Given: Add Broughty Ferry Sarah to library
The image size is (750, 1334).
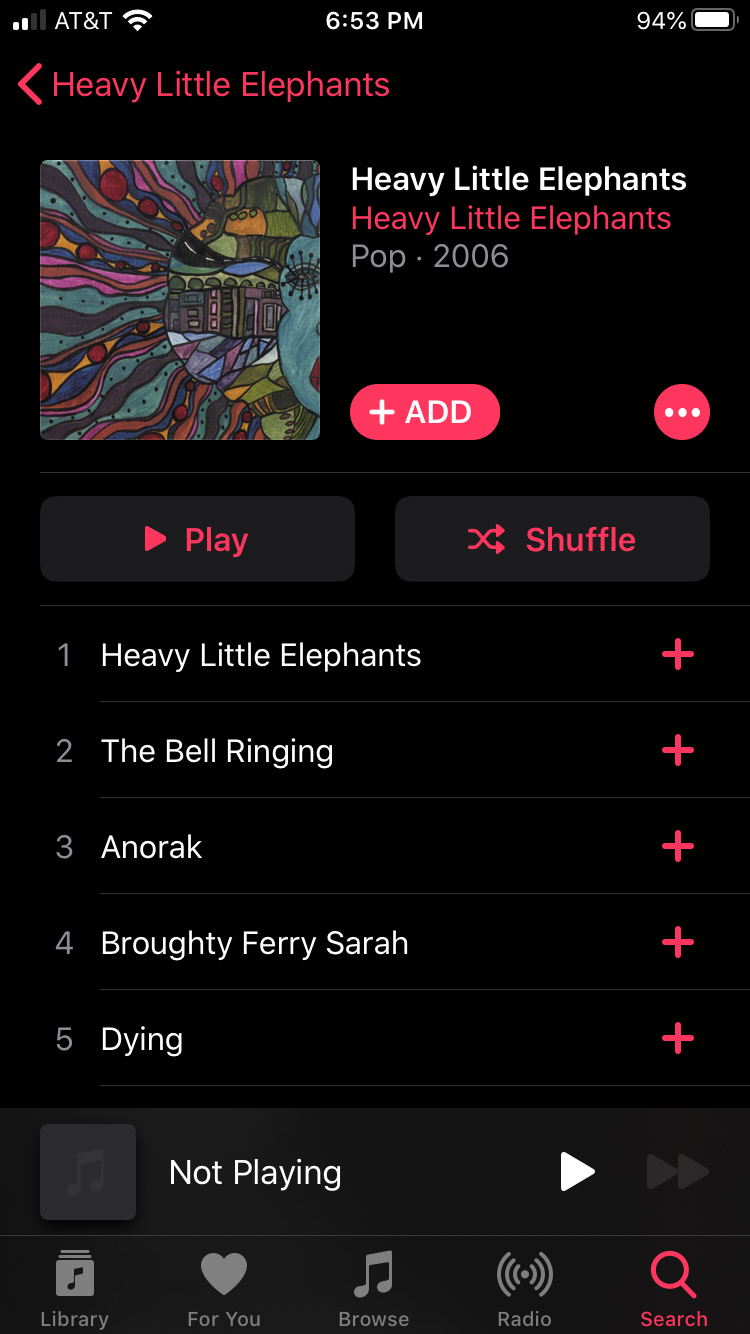Looking at the screenshot, I should tap(678, 943).
